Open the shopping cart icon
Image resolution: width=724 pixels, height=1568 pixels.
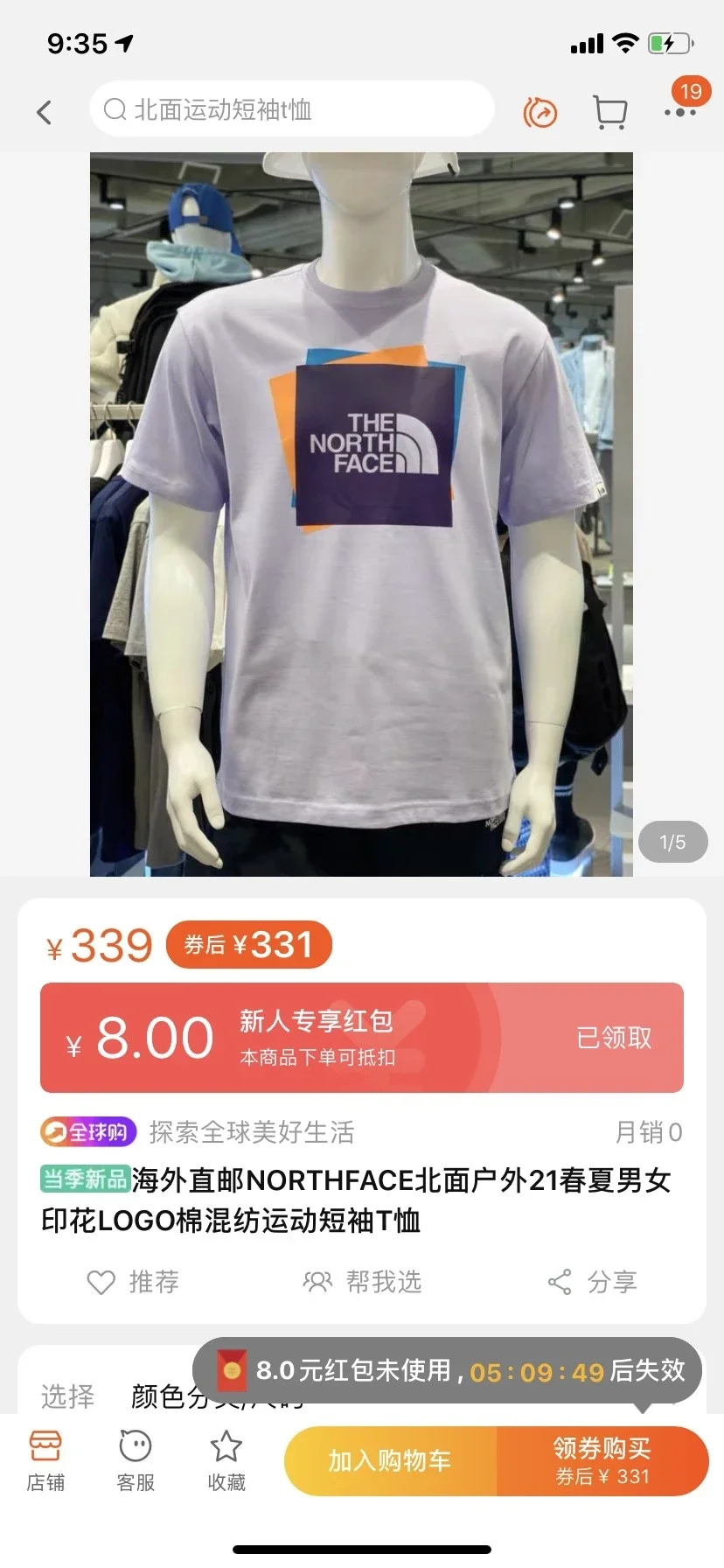[x=609, y=112]
